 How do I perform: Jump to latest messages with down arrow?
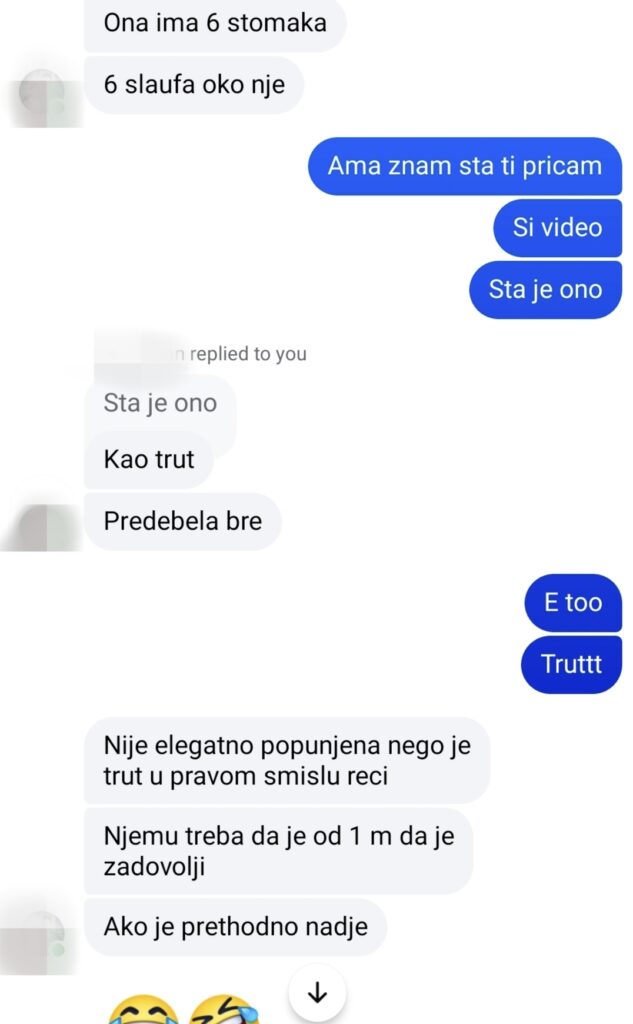(x=318, y=993)
